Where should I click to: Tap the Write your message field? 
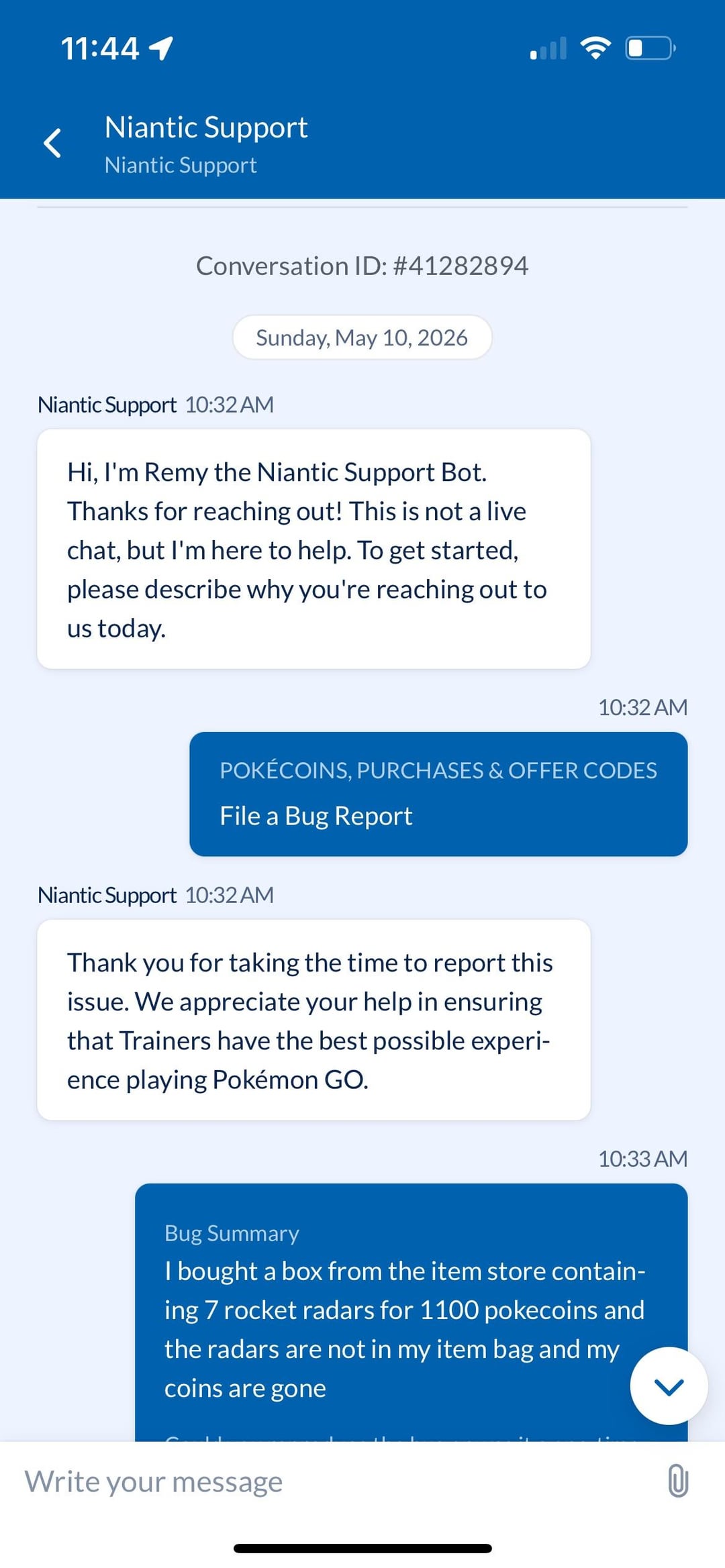coord(336,1481)
